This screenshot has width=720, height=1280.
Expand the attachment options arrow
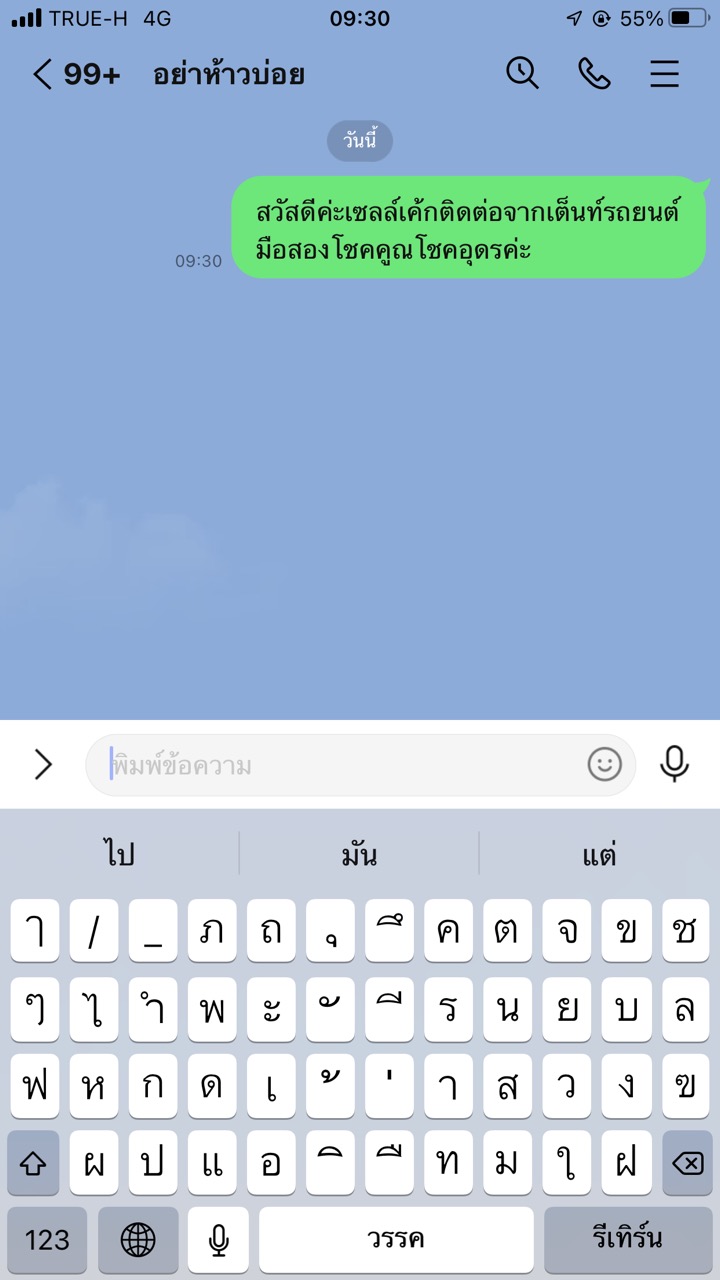coord(43,765)
